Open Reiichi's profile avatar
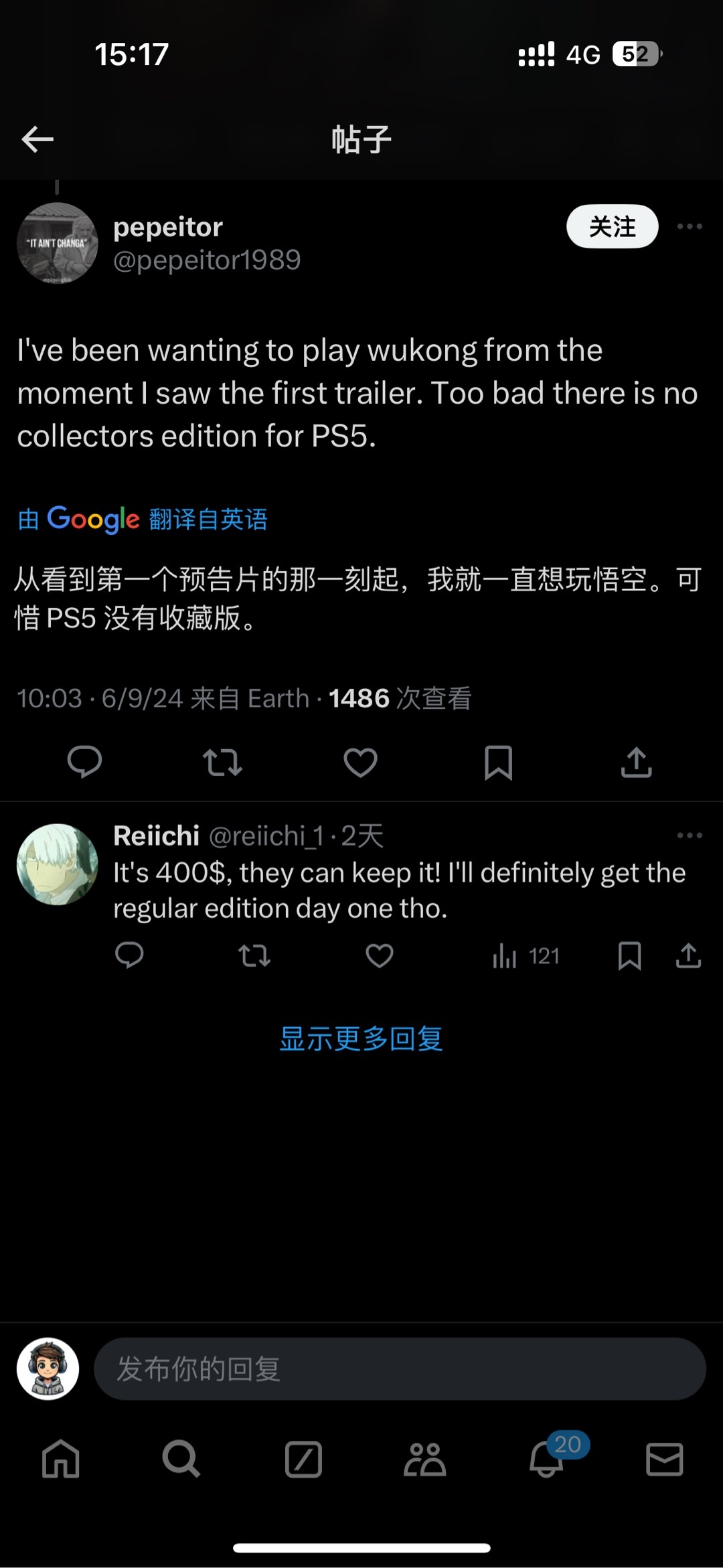The height and width of the screenshot is (1568, 723). click(58, 864)
